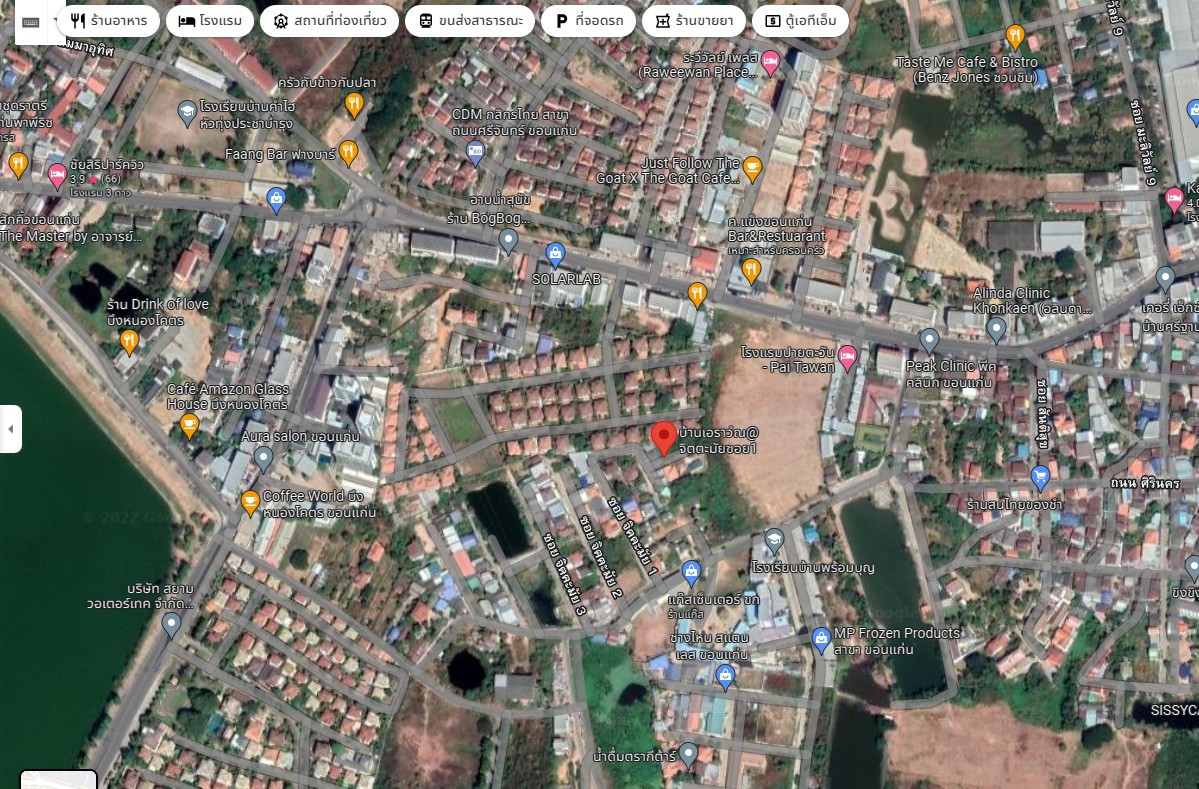
Task: Open the SOLARLAB shop marker
Action: click(x=555, y=253)
